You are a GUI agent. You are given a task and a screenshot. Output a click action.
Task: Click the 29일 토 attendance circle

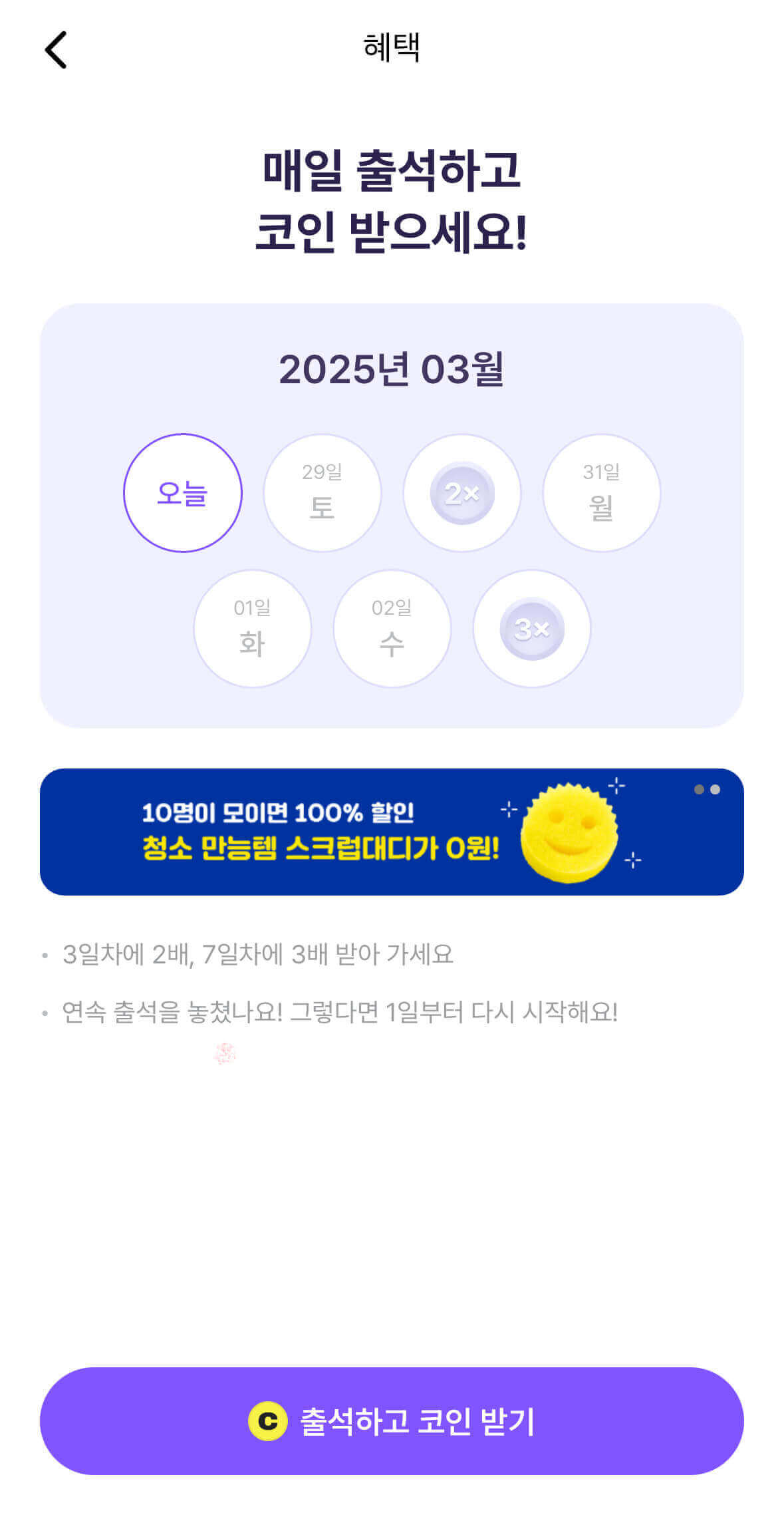pos(322,492)
